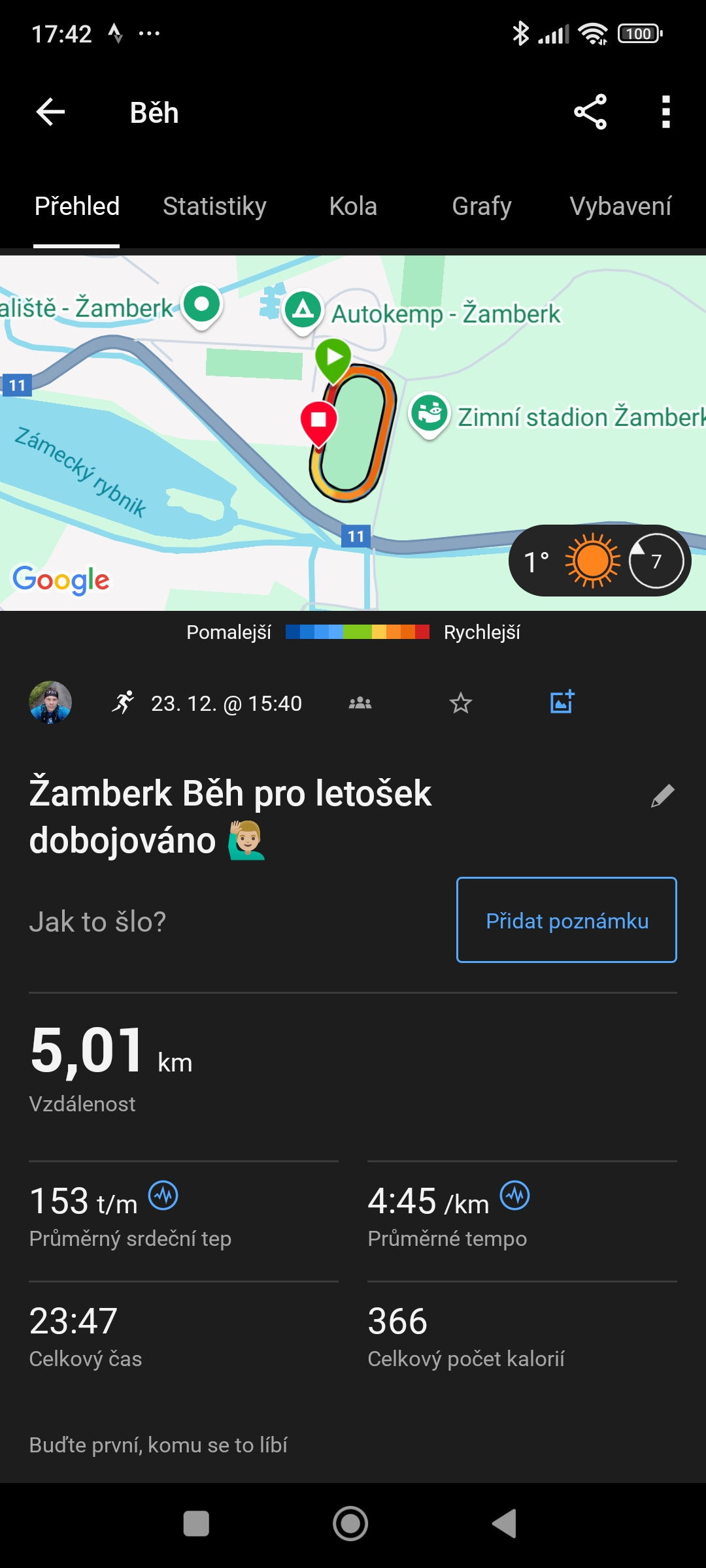The width and height of the screenshot is (706, 1568).
Task: Open recent apps with the square button
Action: pos(196,1524)
